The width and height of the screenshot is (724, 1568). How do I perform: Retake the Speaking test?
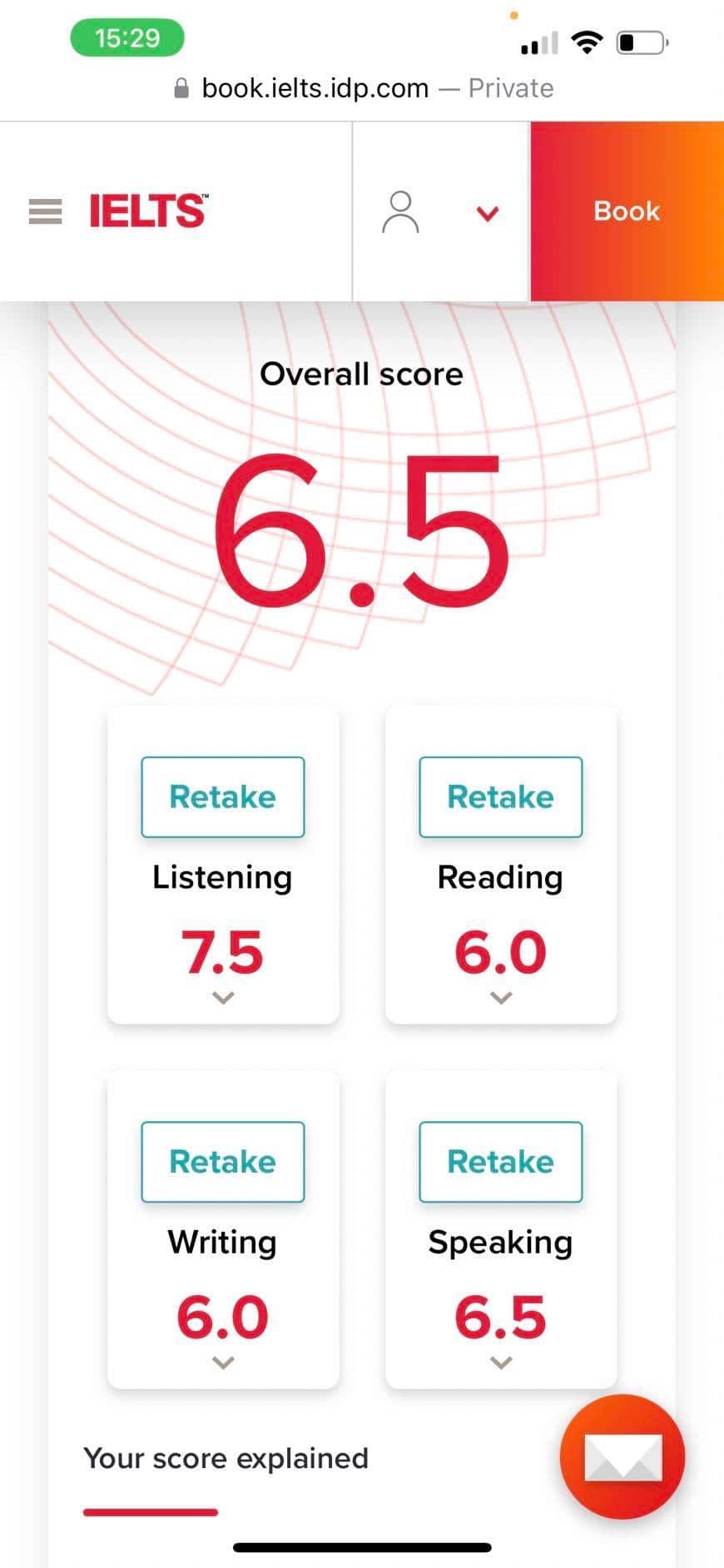[500, 1162]
